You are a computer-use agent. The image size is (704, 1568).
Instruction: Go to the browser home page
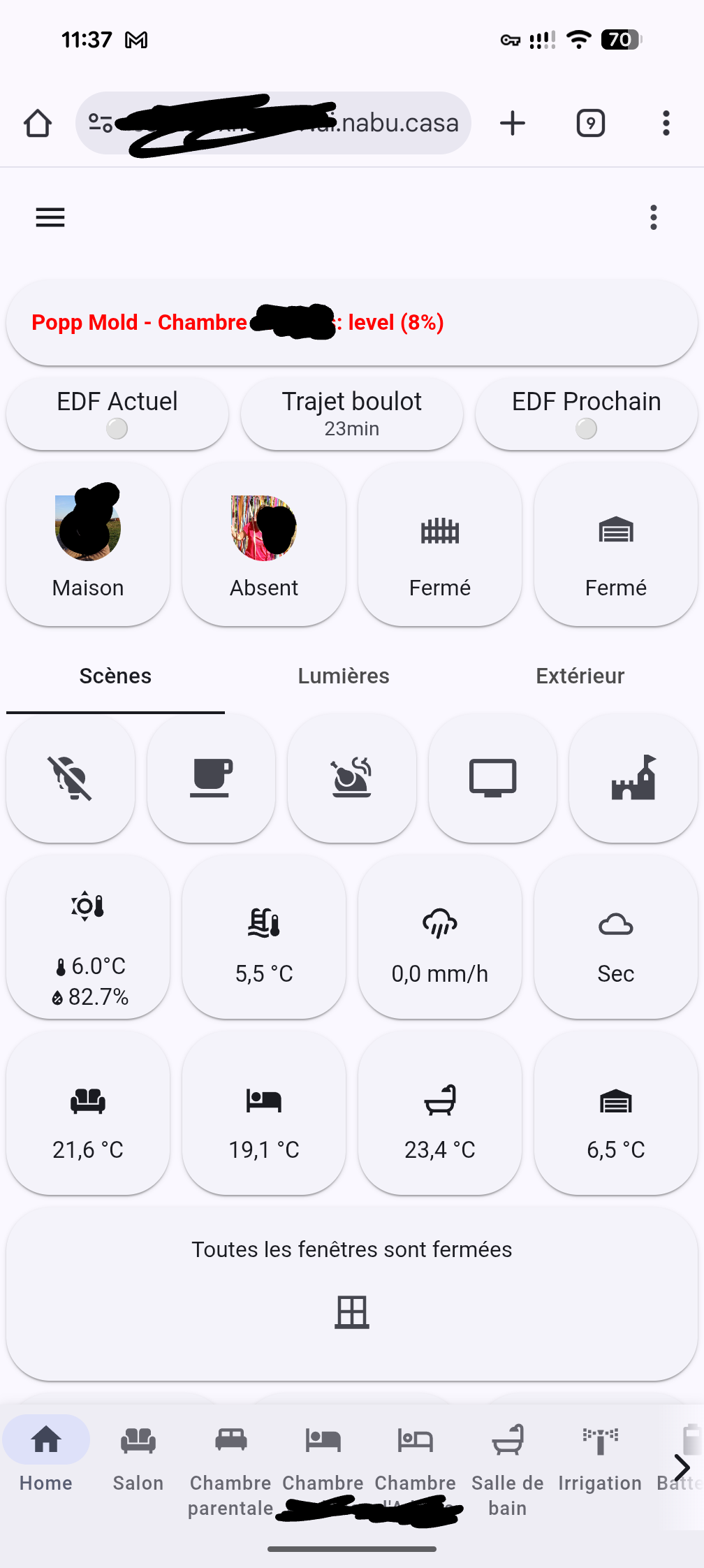pos(38,124)
